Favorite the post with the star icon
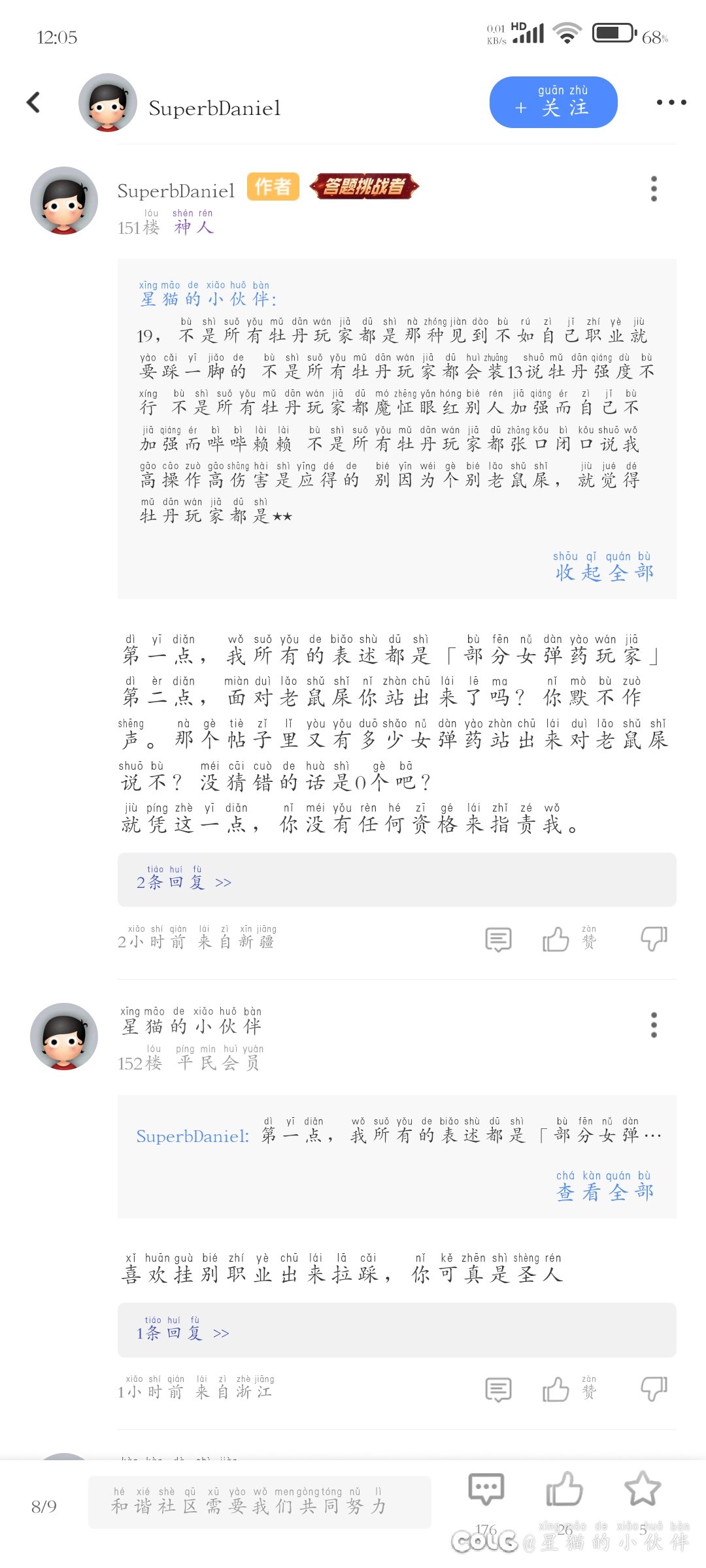 pos(643,1490)
